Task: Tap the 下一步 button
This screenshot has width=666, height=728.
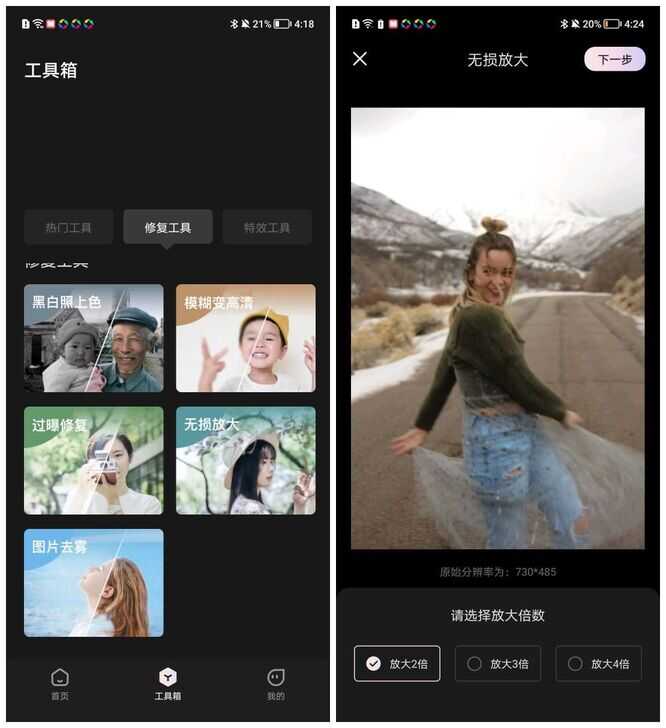Action: coord(614,59)
